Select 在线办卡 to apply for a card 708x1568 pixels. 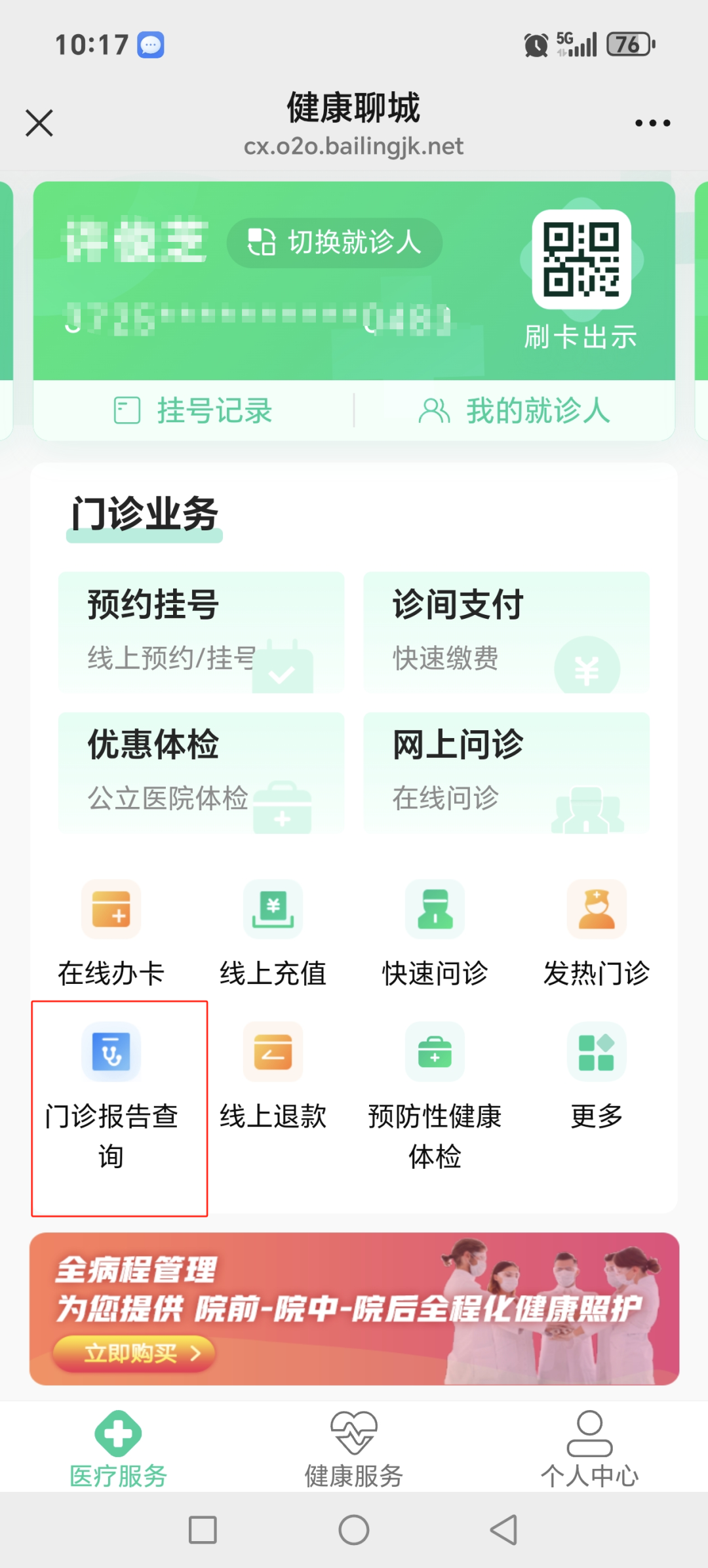point(111,931)
